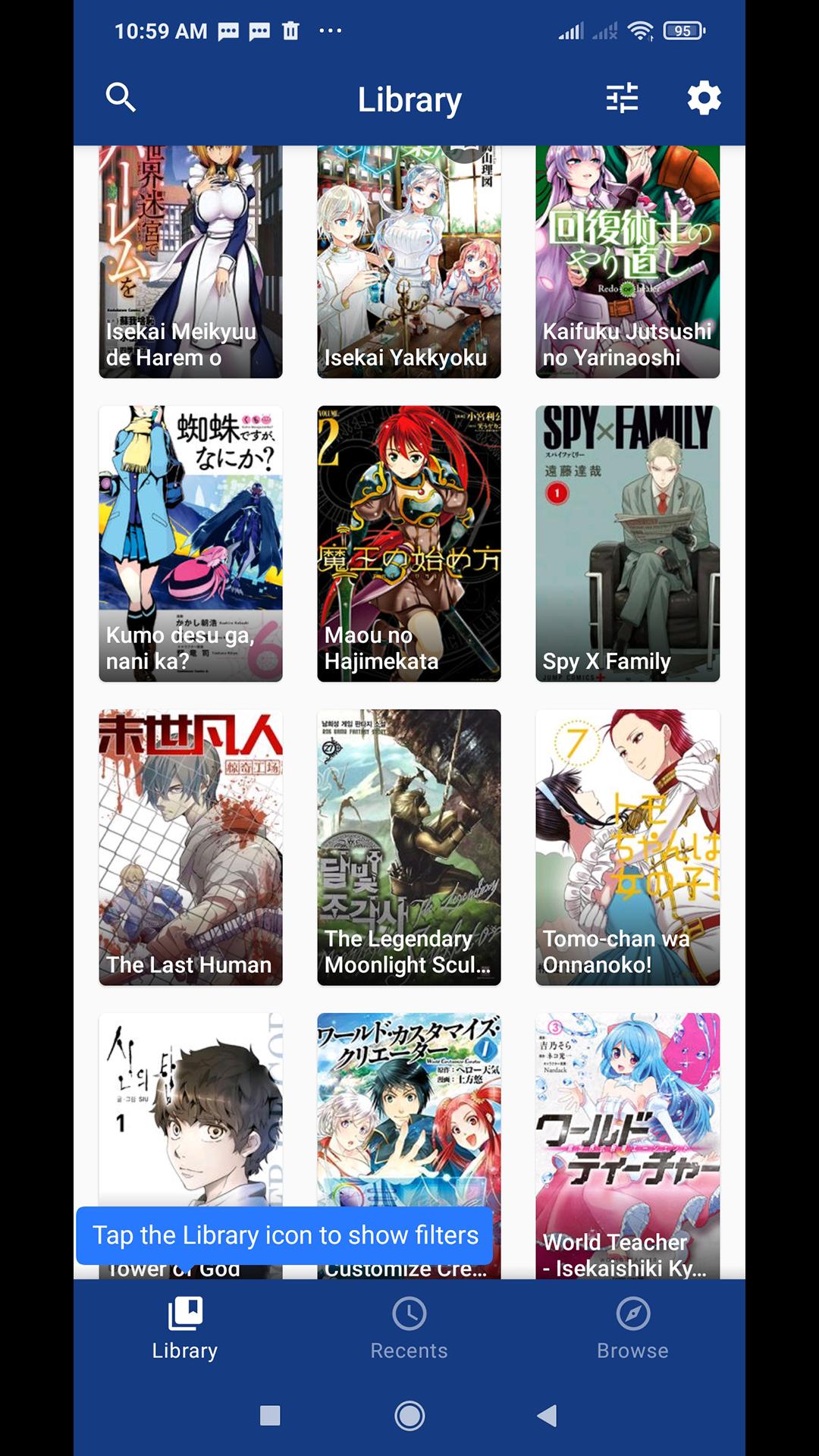Open Tower of God manga
This screenshot has height=1456, width=819.
click(190, 1107)
